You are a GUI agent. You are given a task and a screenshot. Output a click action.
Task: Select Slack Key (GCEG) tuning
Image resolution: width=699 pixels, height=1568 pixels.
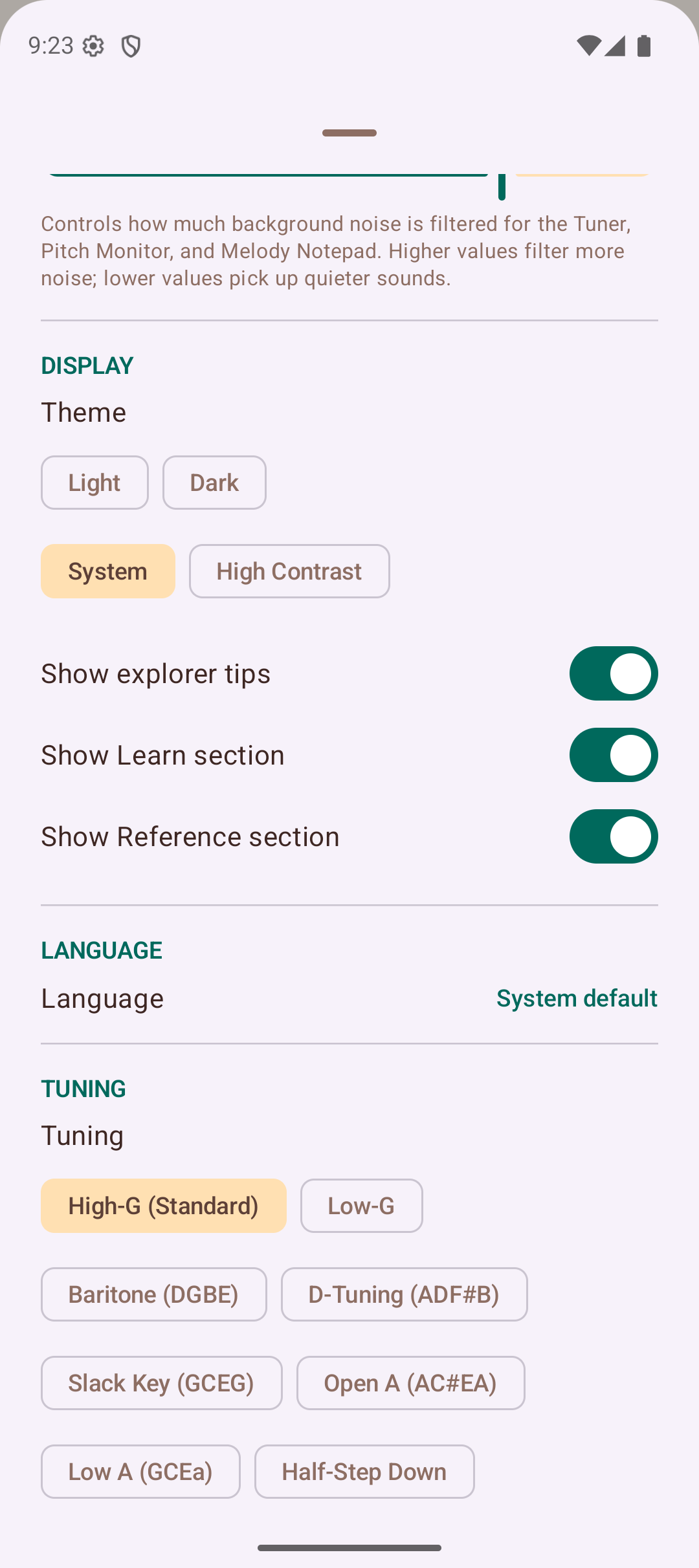pyautogui.click(x=161, y=1383)
